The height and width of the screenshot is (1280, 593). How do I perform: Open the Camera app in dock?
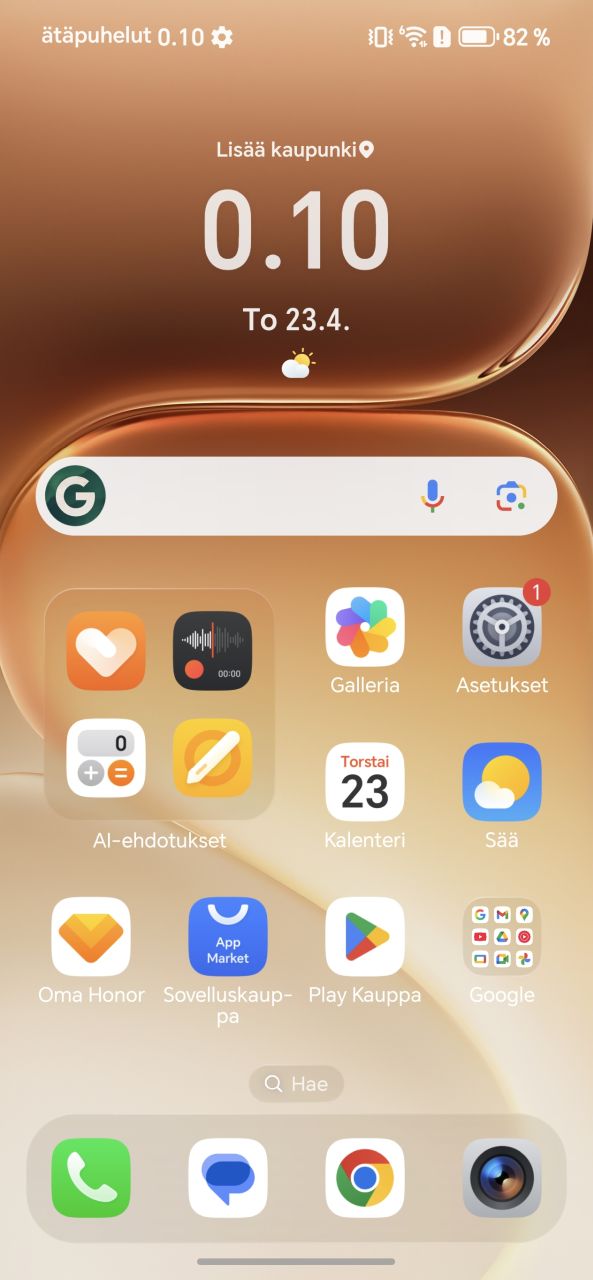[502, 1178]
